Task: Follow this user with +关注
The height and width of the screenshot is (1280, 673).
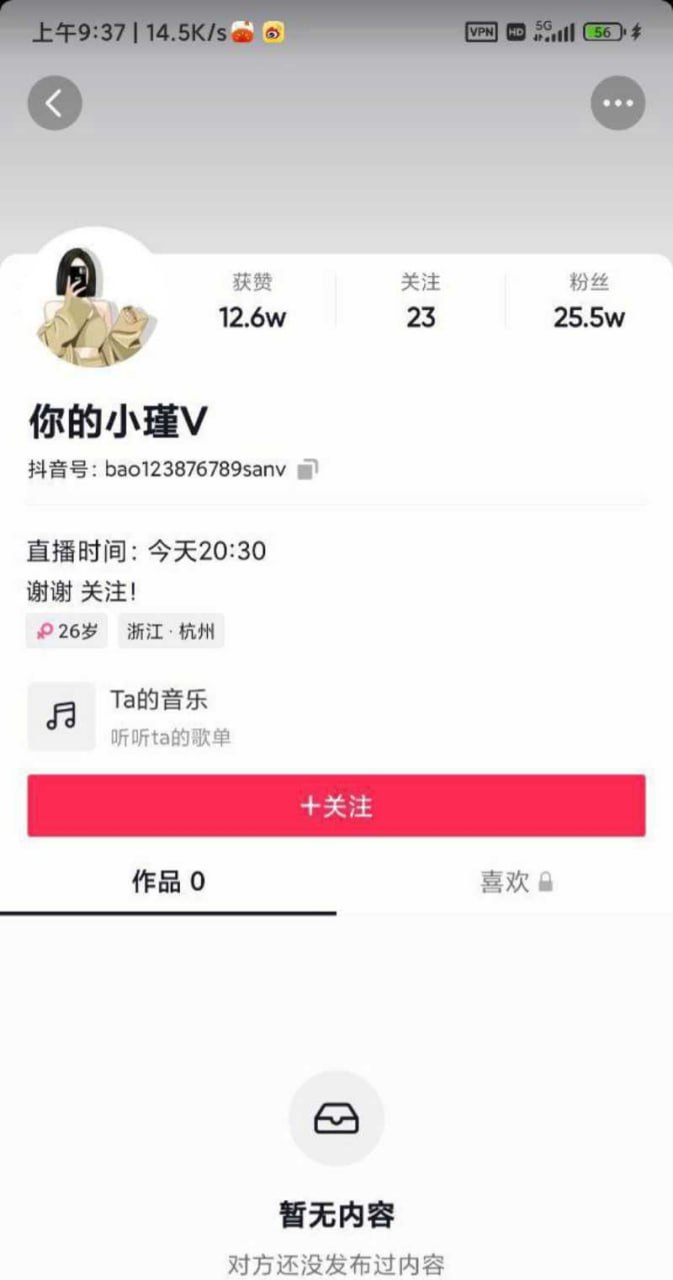Action: pyautogui.click(x=336, y=806)
